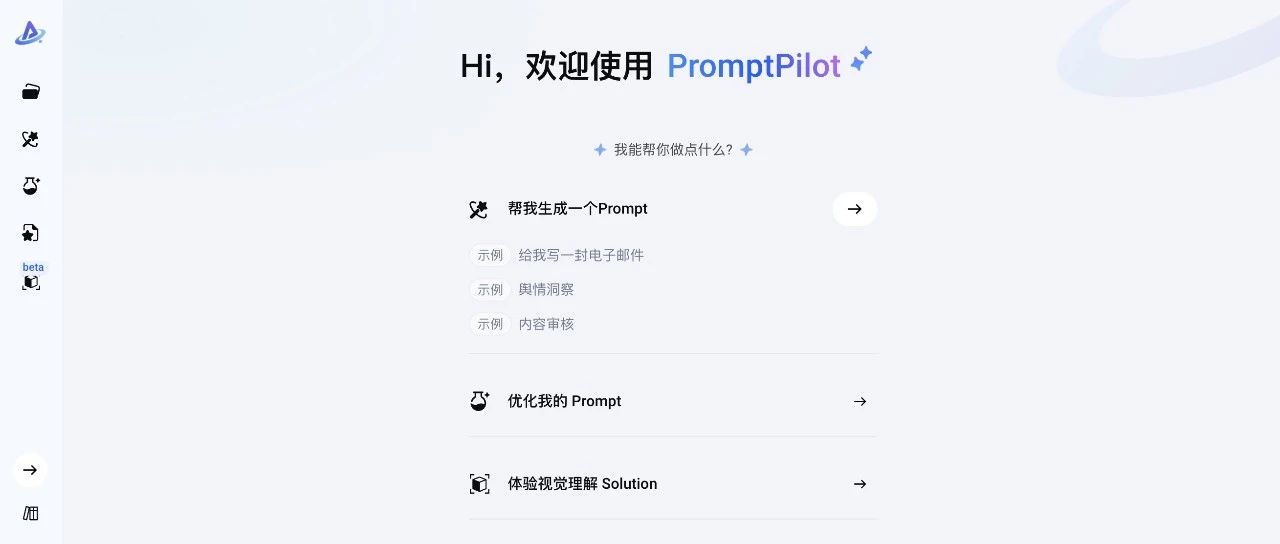This screenshot has width=1280, height=544.
Task: Select the magic wand icon in the sidebar
Action: [31, 140]
